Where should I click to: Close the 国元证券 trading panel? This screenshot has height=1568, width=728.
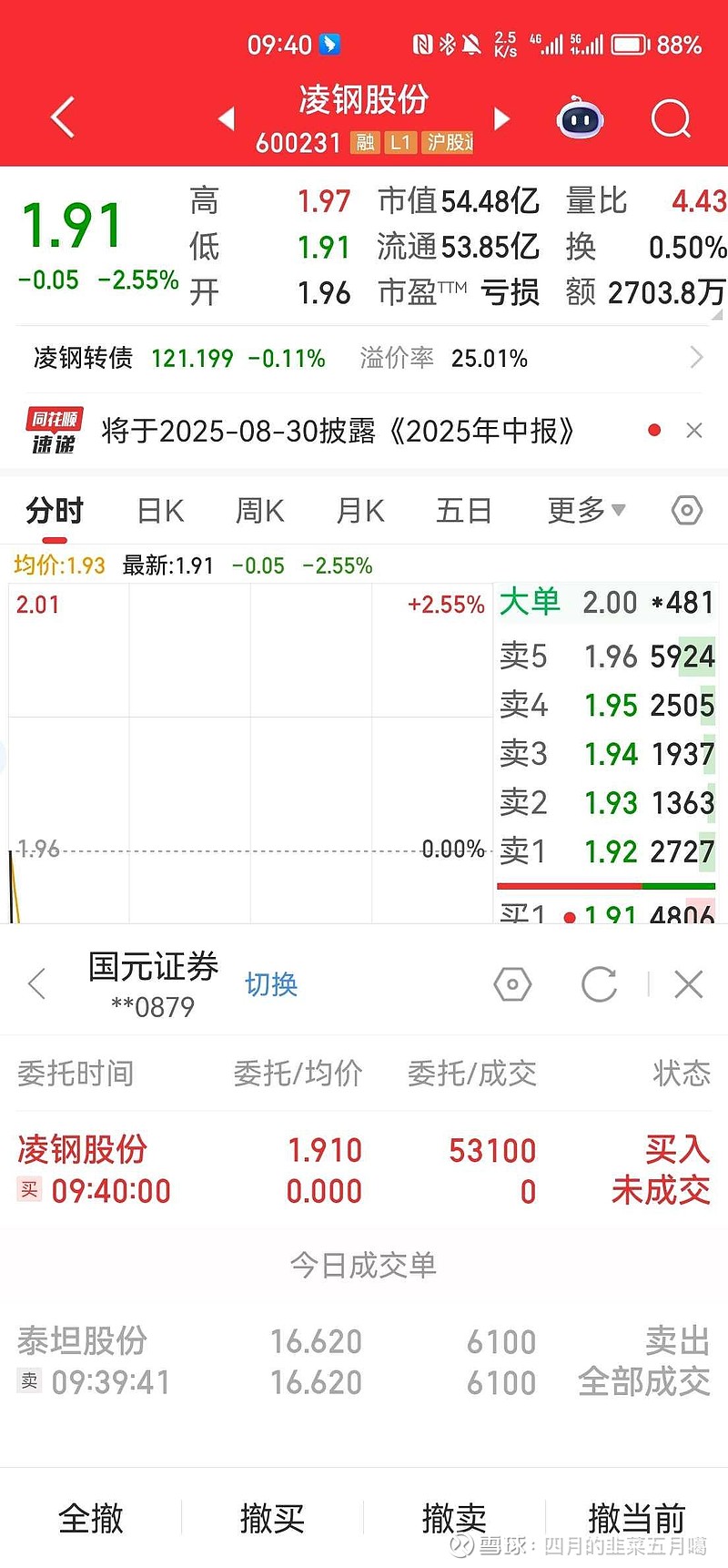[x=689, y=984]
